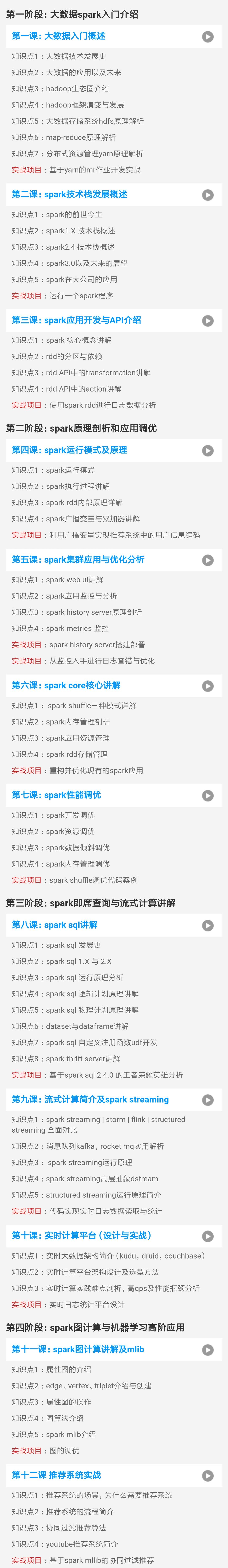This screenshot has height=1568, width=228.
Task: Play lesson one 大数据入门概述
Action: (208, 36)
